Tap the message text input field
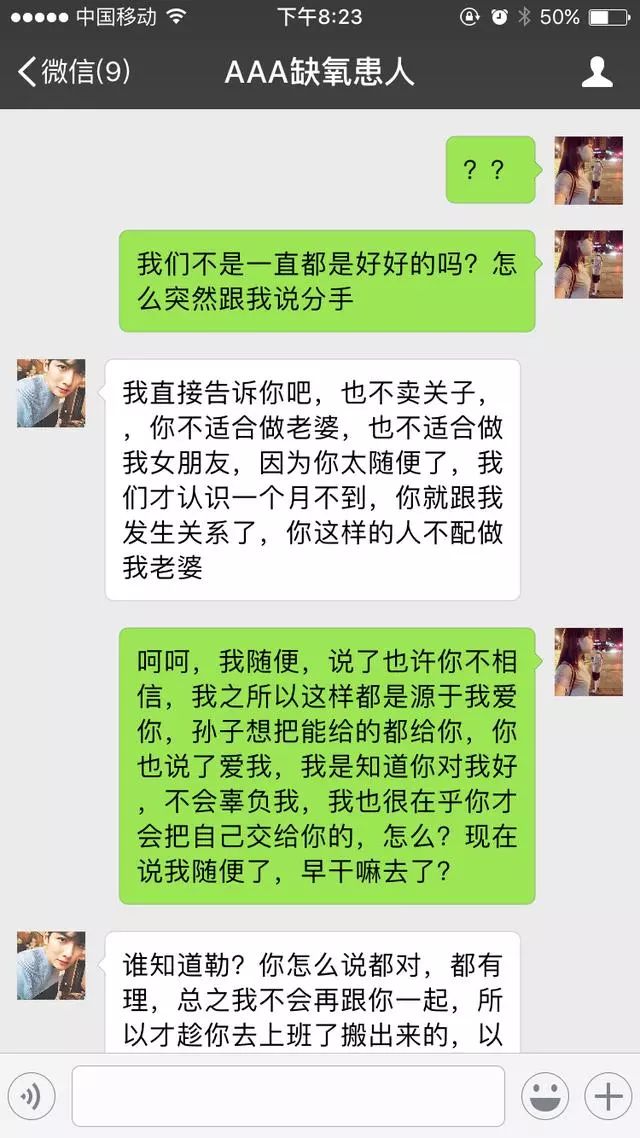The height and width of the screenshot is (1138, 640). coord(288,1096)
